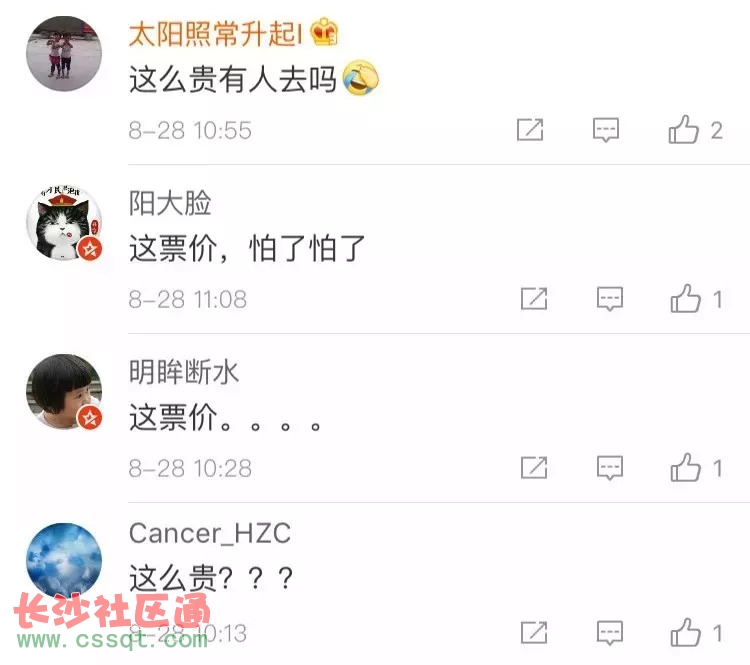Reply to 太阳照常升起's comment
The width and height of the screenshot is (750, 665).
tap(606, 130)
